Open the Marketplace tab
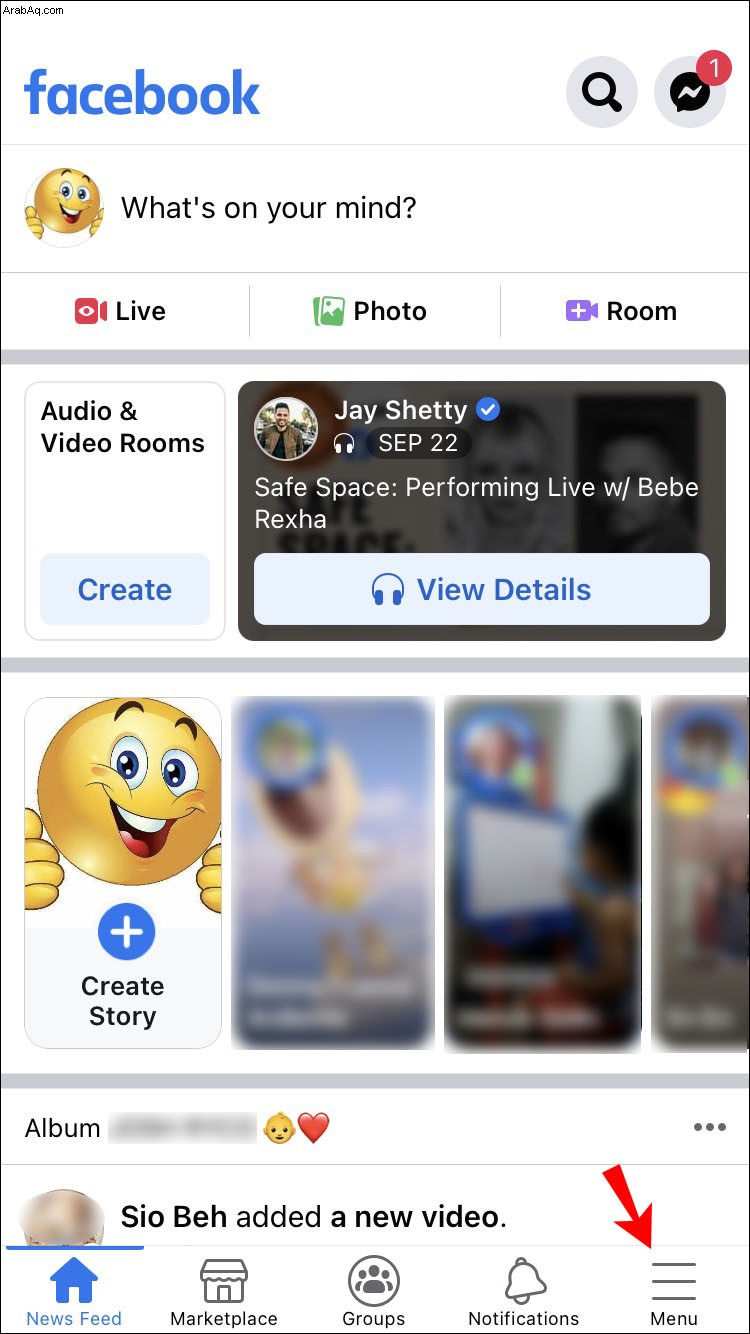750x1334 pixels. (x=224, y=1291)
